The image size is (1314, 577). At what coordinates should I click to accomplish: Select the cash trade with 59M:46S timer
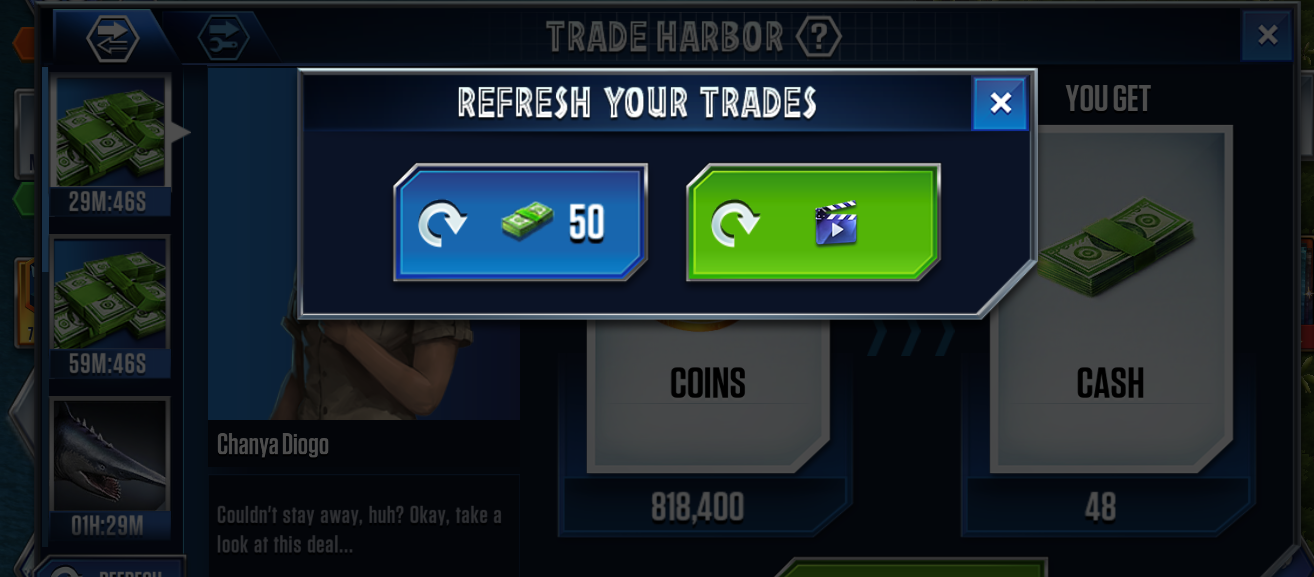coord(109,305)
